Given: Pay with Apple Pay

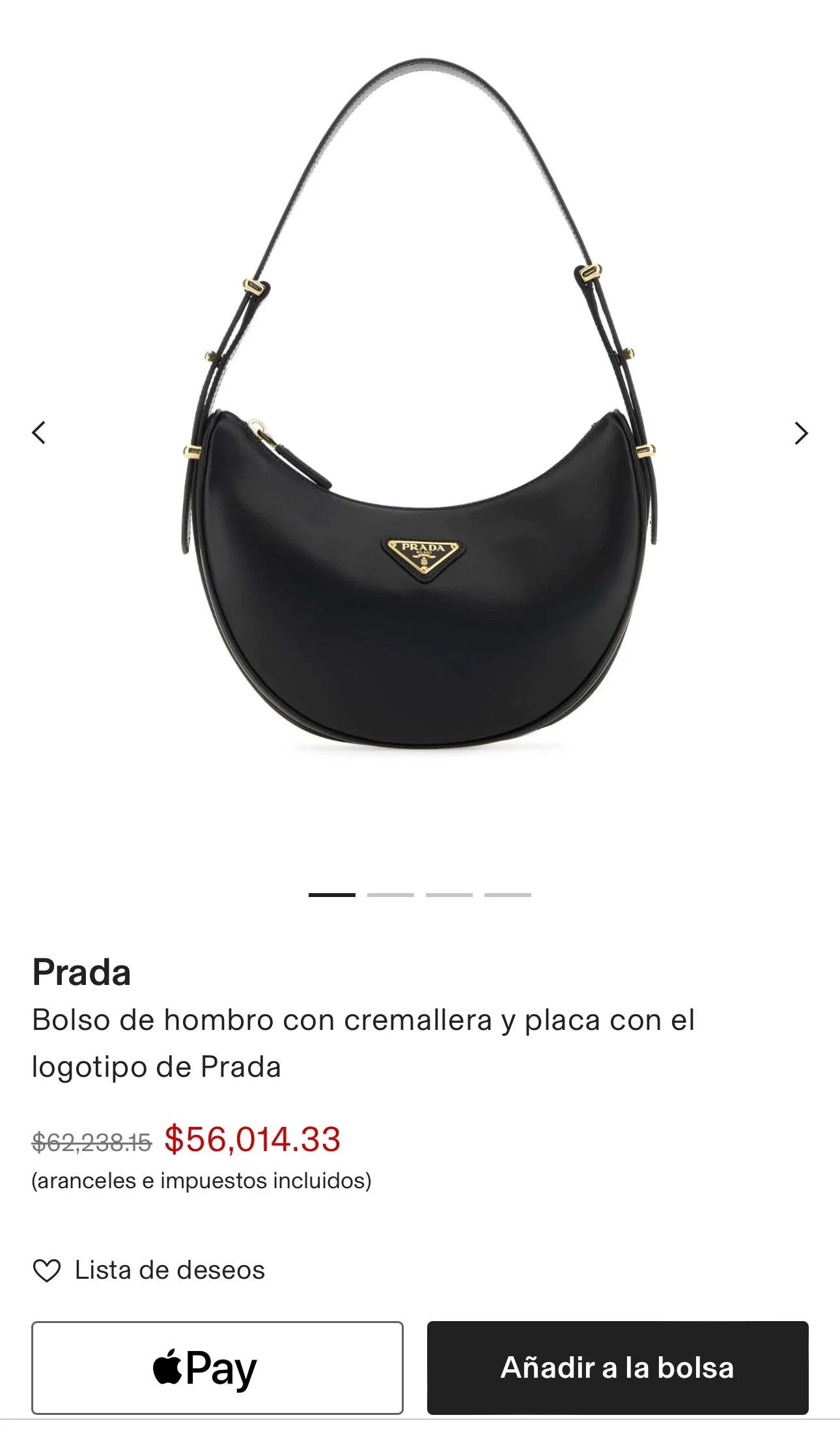Looking at the screenshot, I should point(217,1368).
